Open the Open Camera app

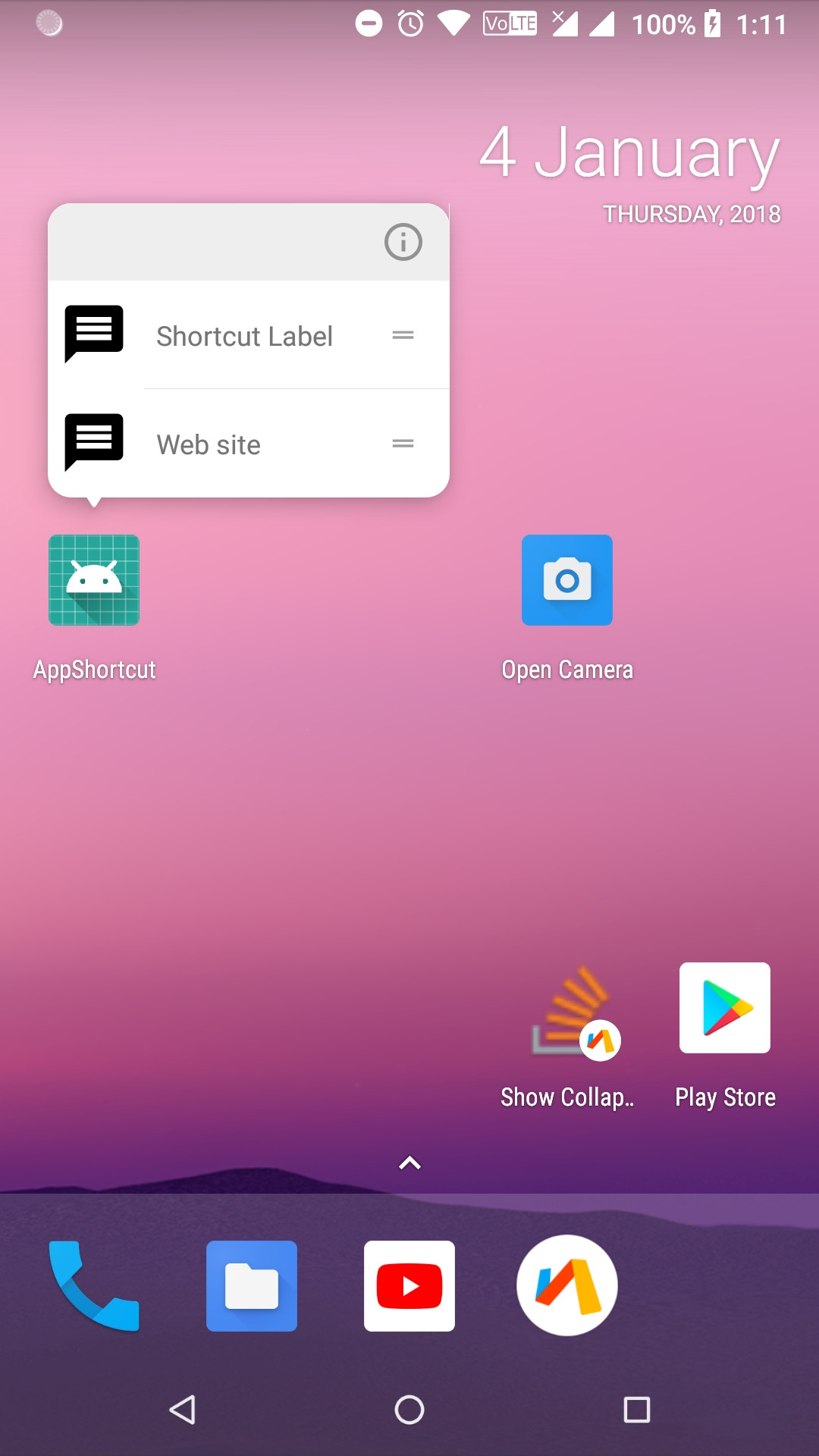click(567, 581)
